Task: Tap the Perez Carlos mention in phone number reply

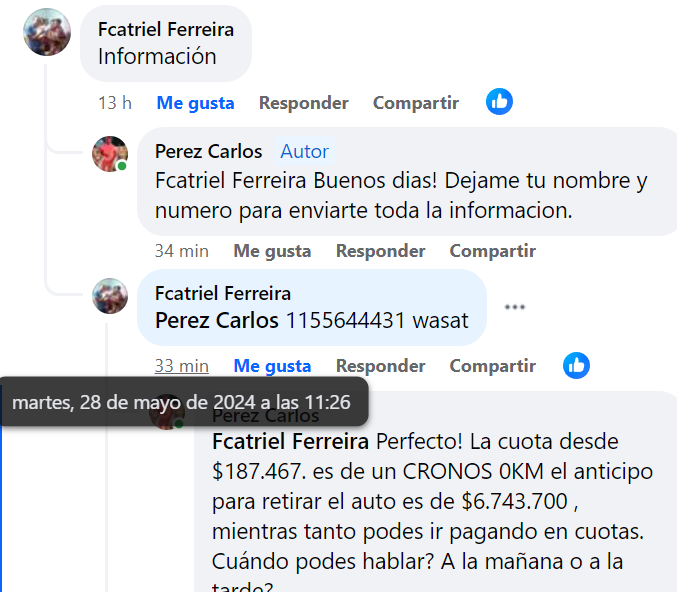Action: (x=216, y=321)
